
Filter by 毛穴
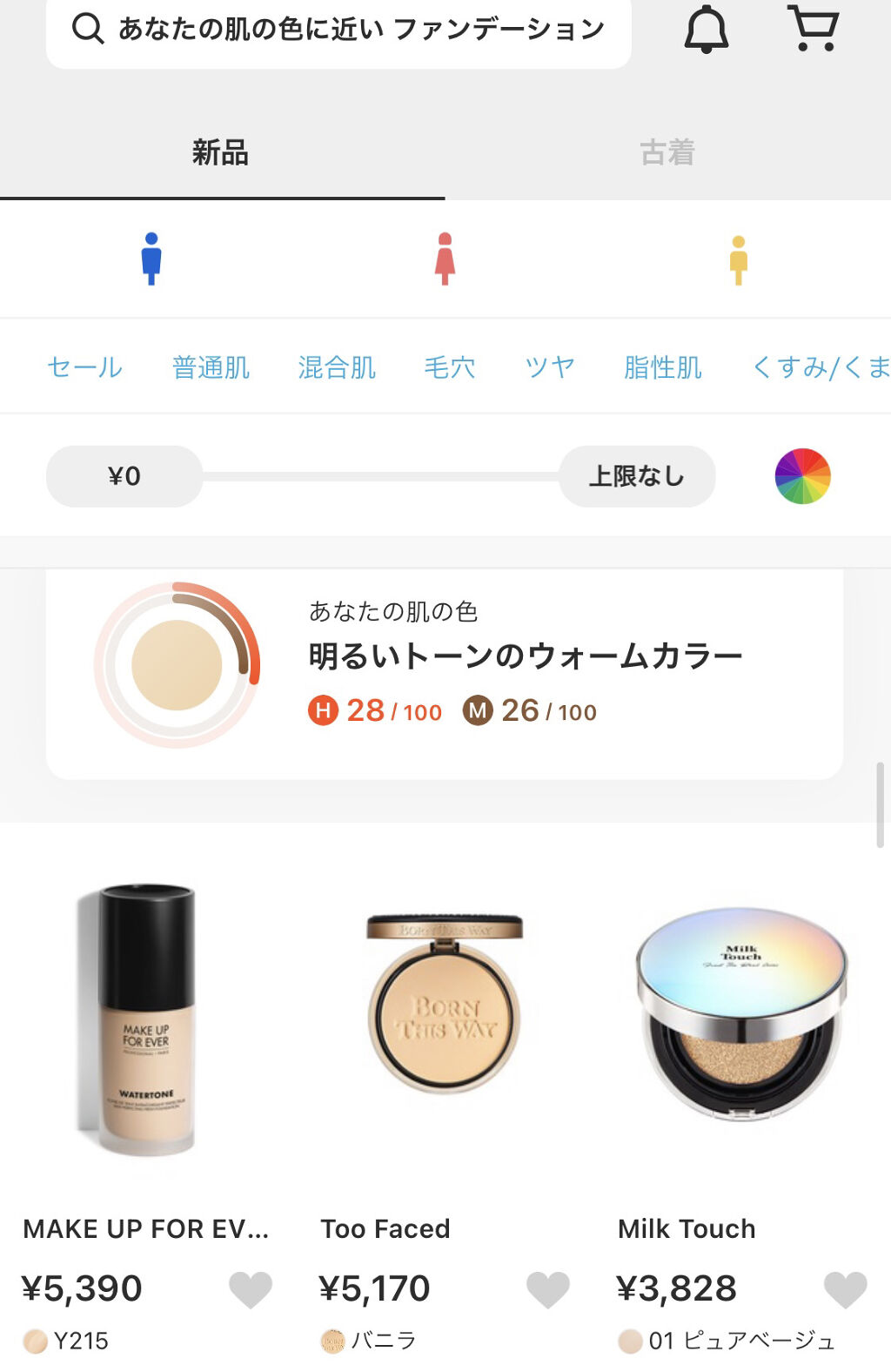pos(449,367)
